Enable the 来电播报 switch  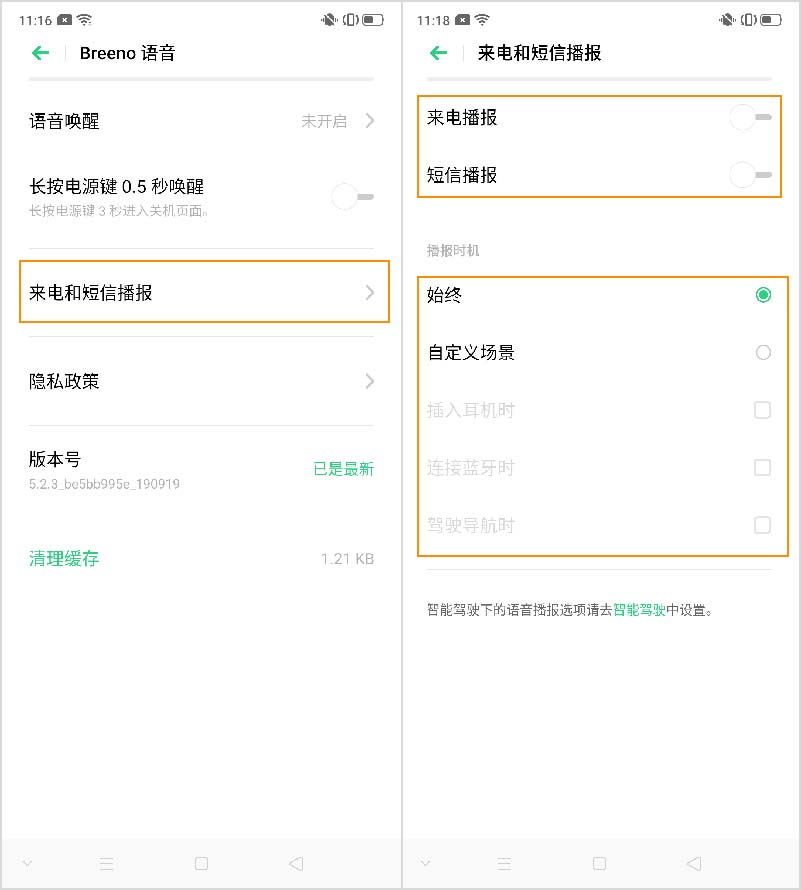(750, 118)
